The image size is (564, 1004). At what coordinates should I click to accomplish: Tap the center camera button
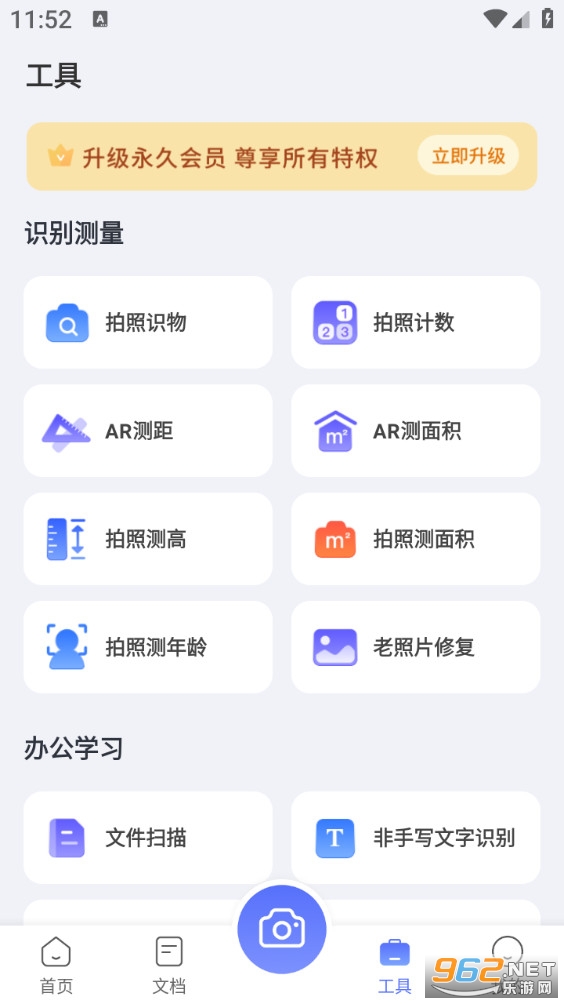(x=282, y=929)
